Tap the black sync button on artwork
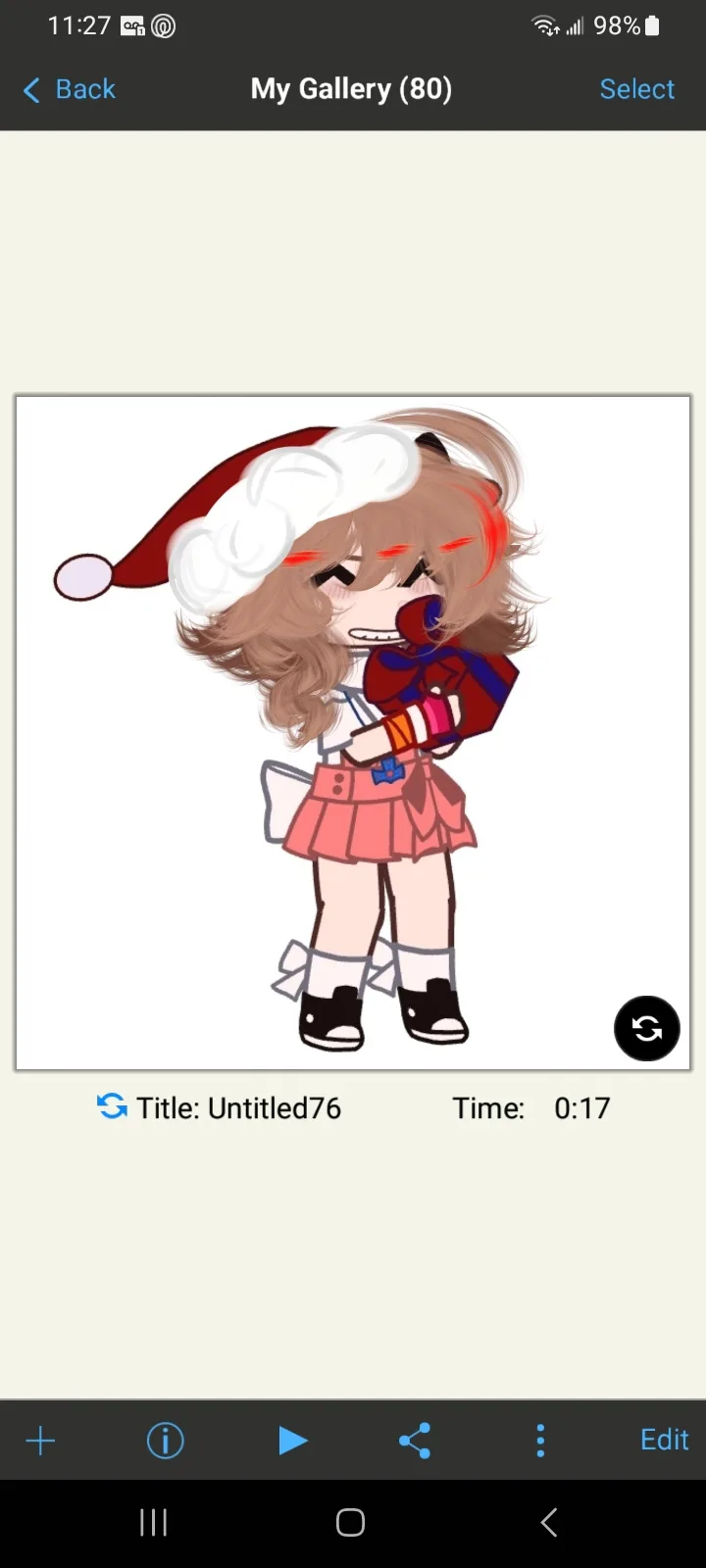706x1568 pixels. click(646, 1028)
